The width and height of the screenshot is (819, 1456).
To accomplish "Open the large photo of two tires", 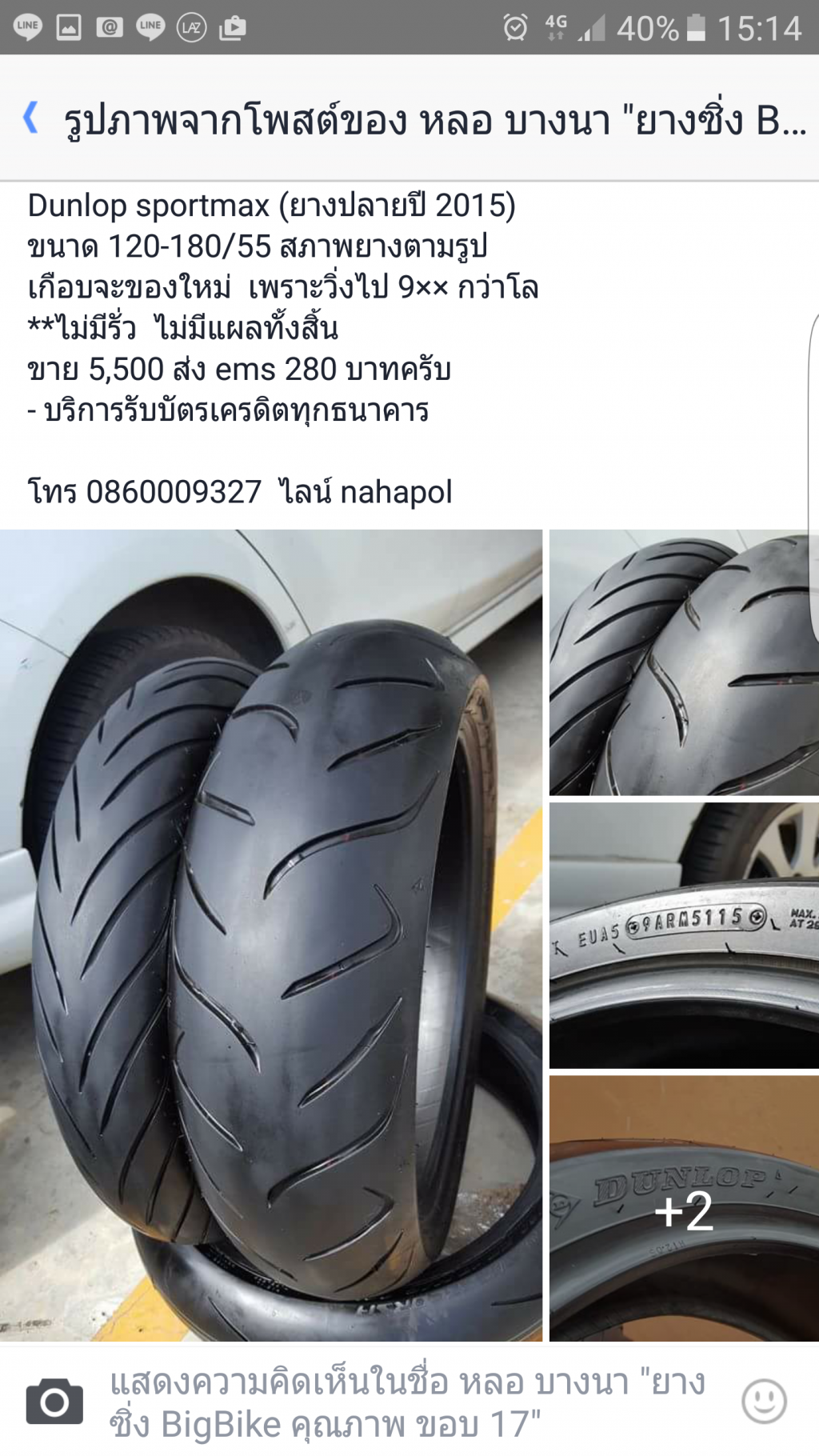I will coord(271,935).
